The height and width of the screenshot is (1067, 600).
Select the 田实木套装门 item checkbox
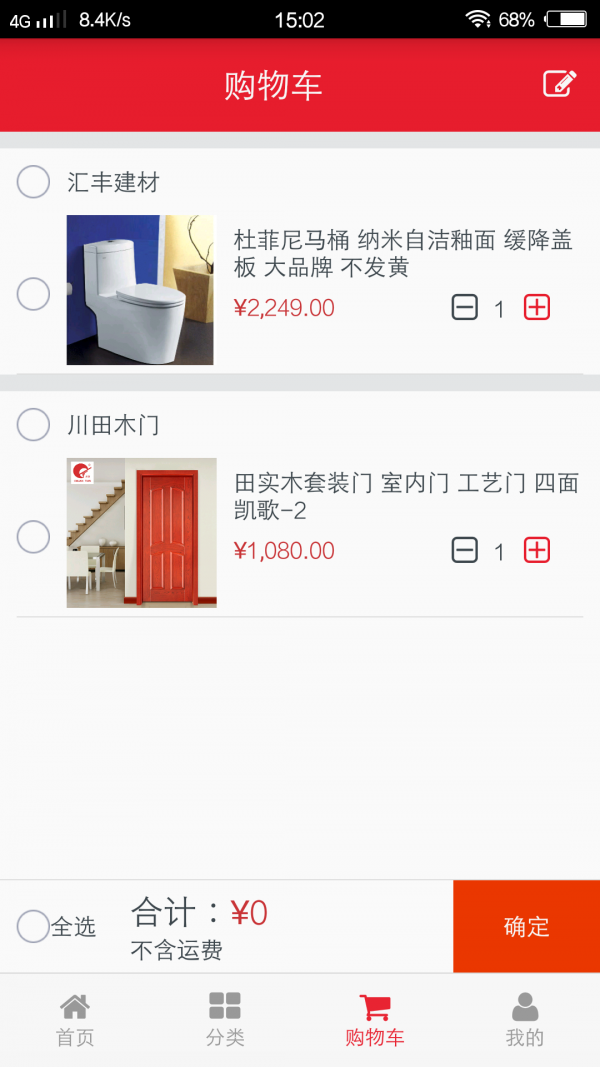tap(33, 537)
